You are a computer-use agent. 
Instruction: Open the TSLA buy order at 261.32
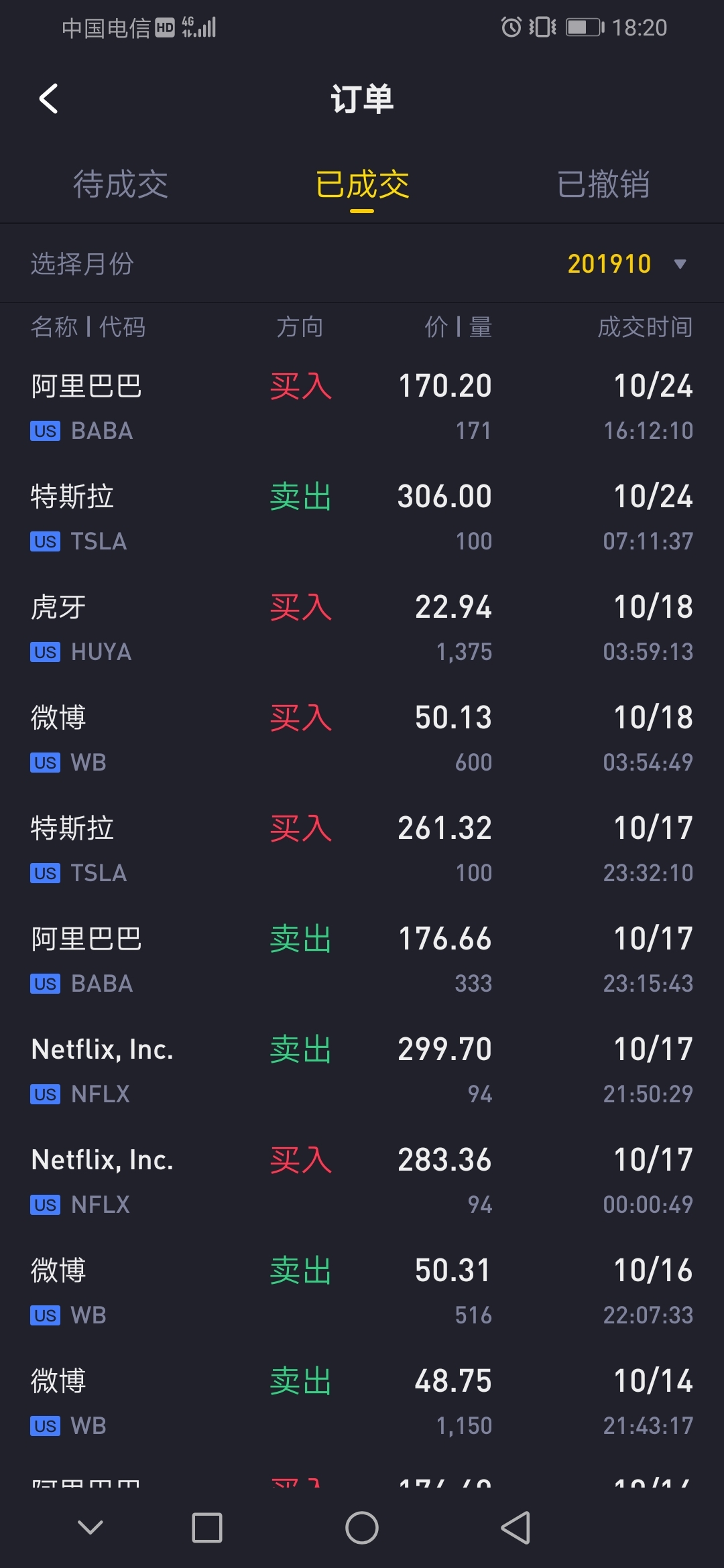tap(362, 850)
